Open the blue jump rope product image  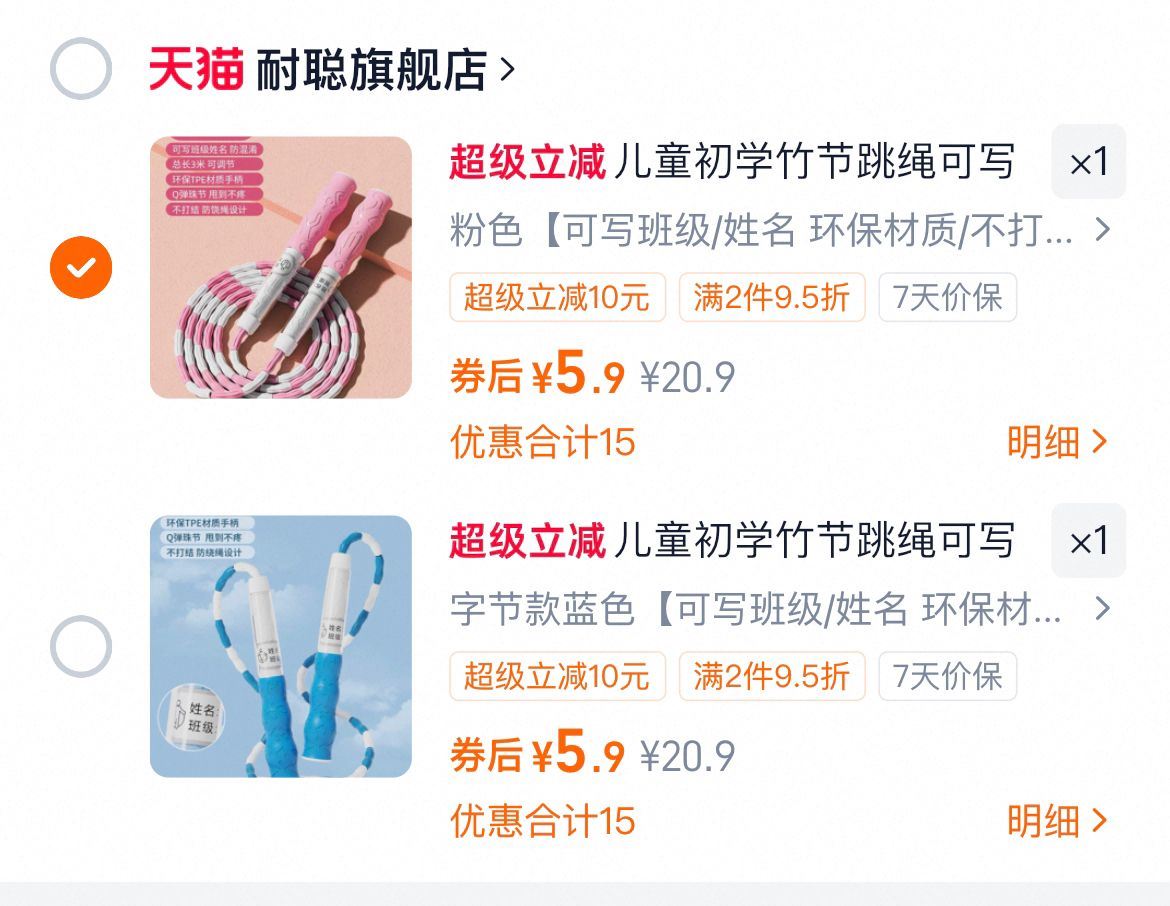coord(281,646)
